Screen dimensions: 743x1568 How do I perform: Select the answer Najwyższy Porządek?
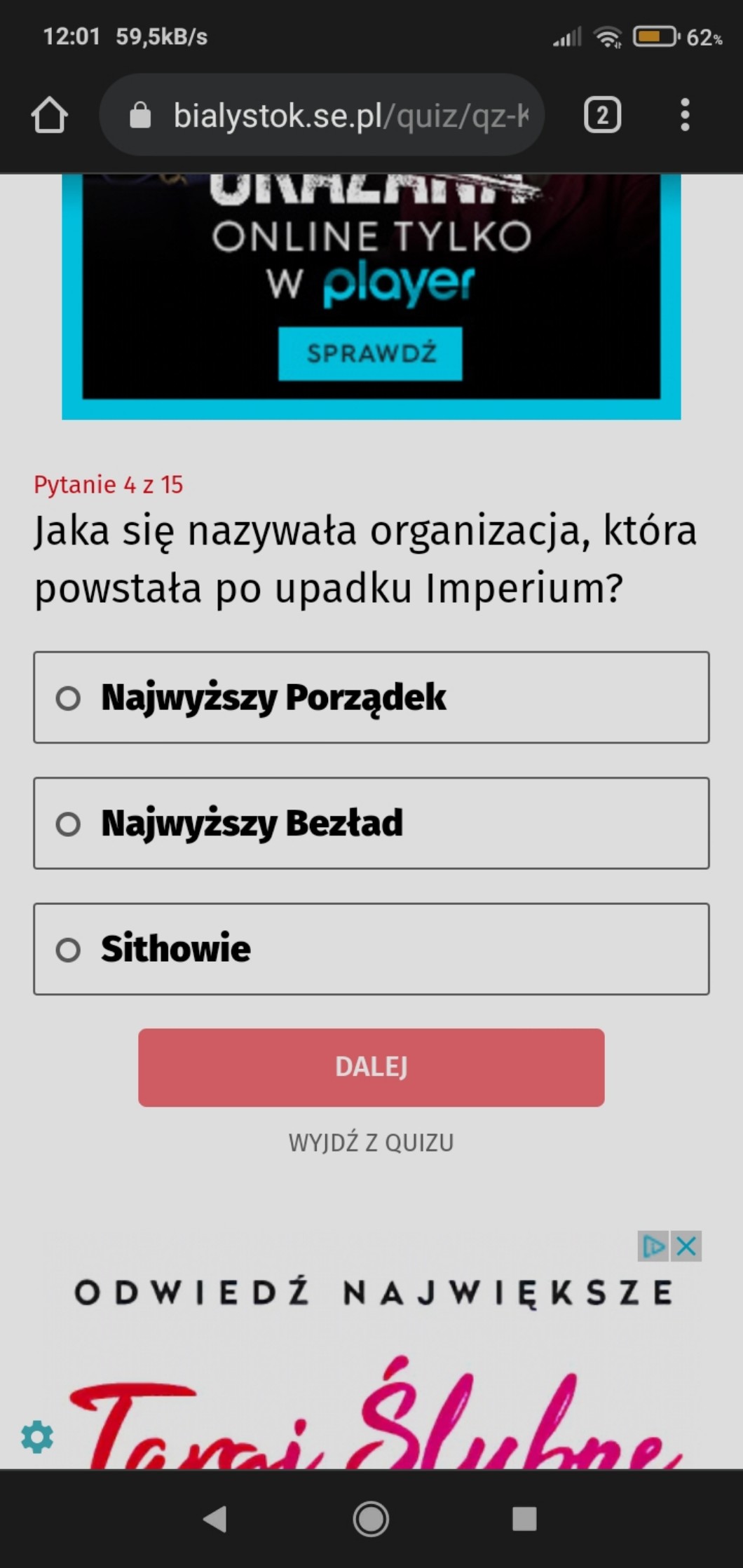pos(371,697)
